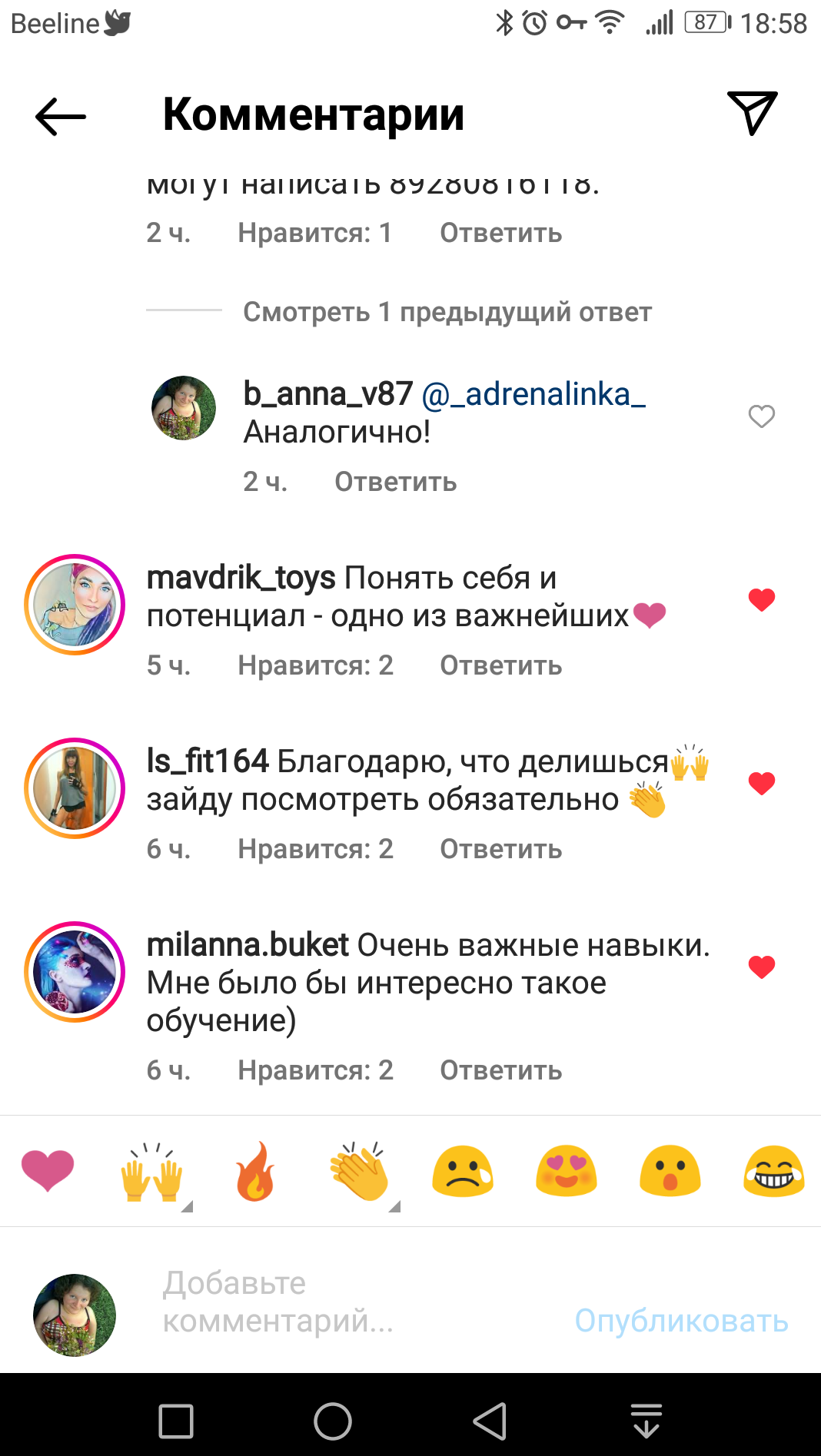Open mavdrik_toys profile picture
The width and height of the screenshot is (821, 1456).
point(75,604)
